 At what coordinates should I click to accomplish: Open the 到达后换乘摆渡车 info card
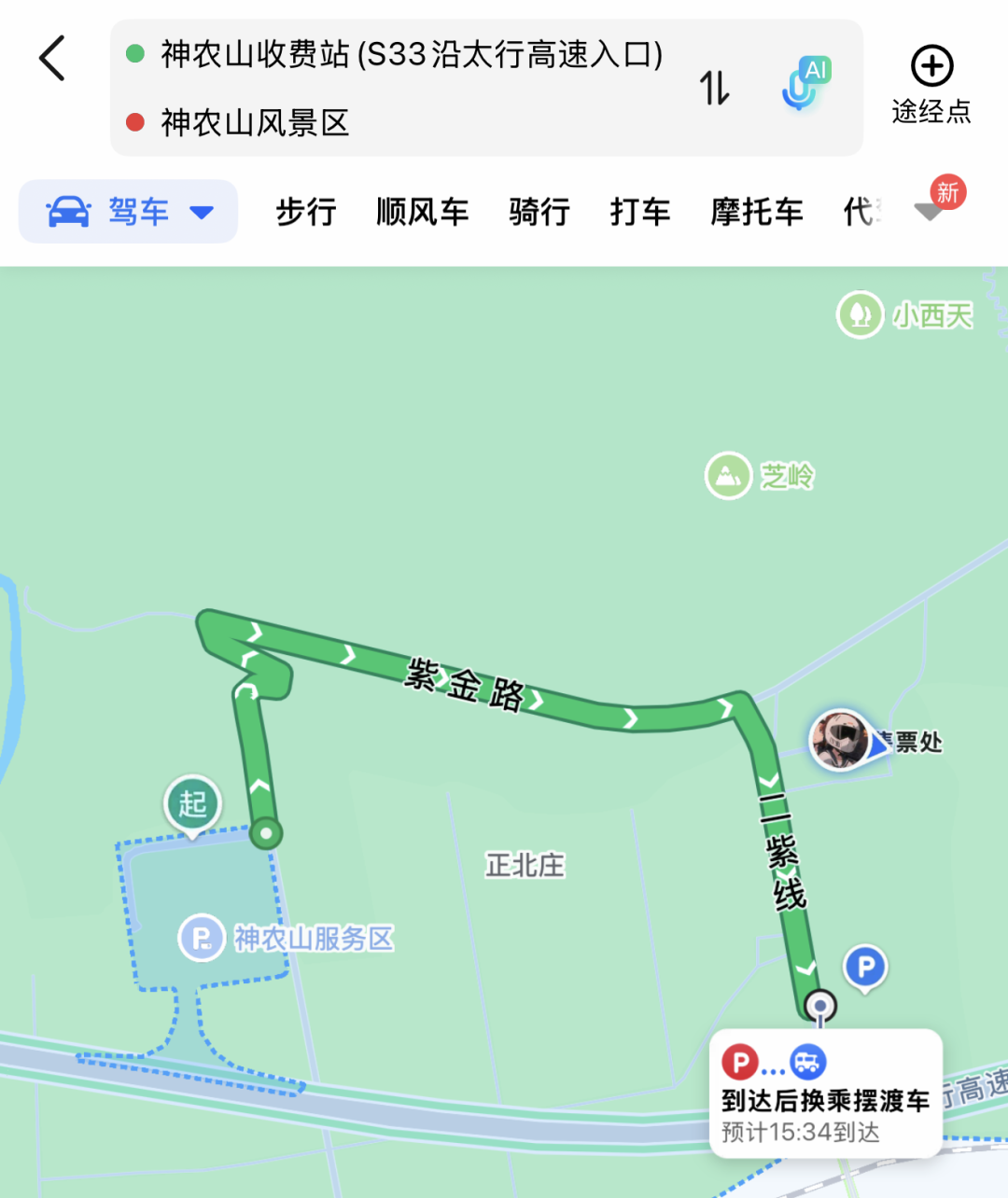click(825, 1094)
